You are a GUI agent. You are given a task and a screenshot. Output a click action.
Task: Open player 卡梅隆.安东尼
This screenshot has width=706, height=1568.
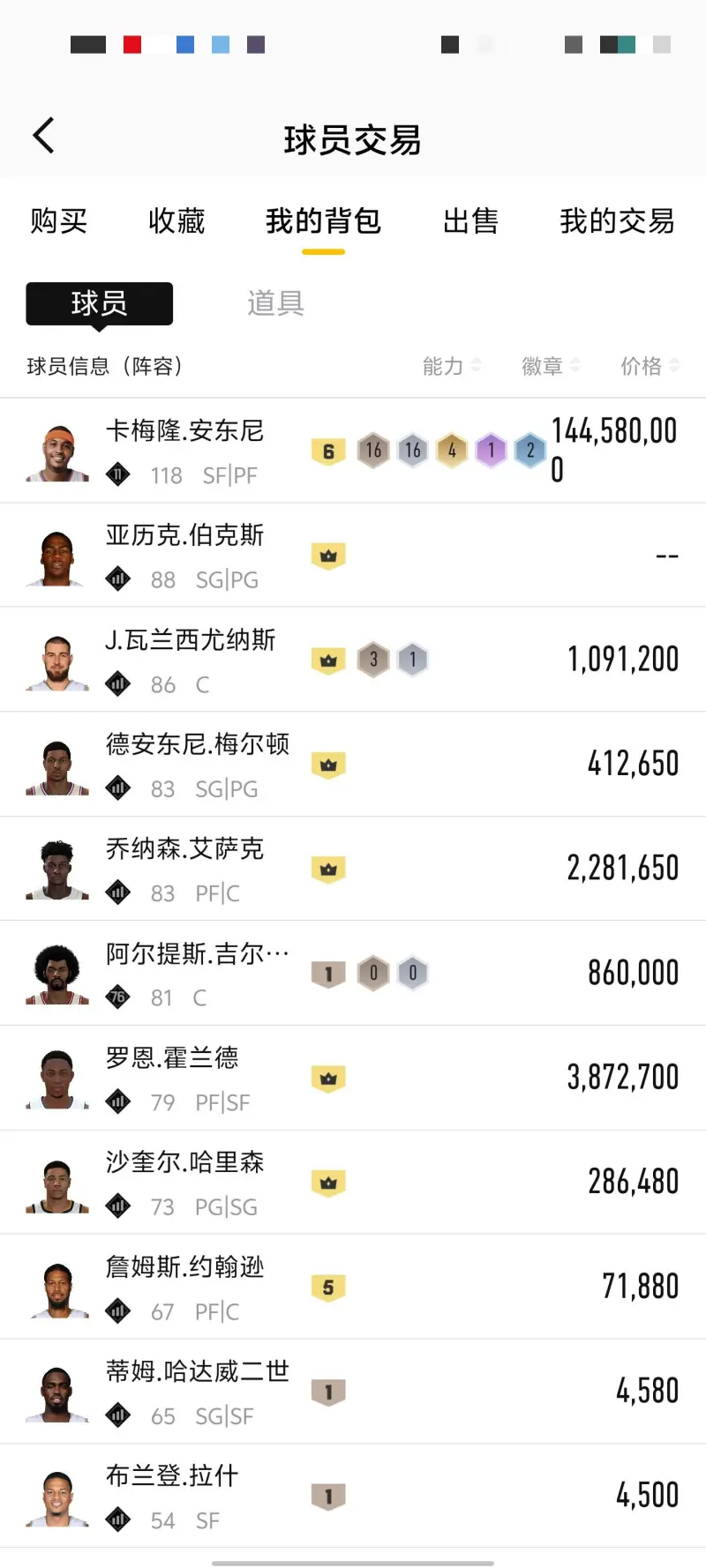click(185, 450)
